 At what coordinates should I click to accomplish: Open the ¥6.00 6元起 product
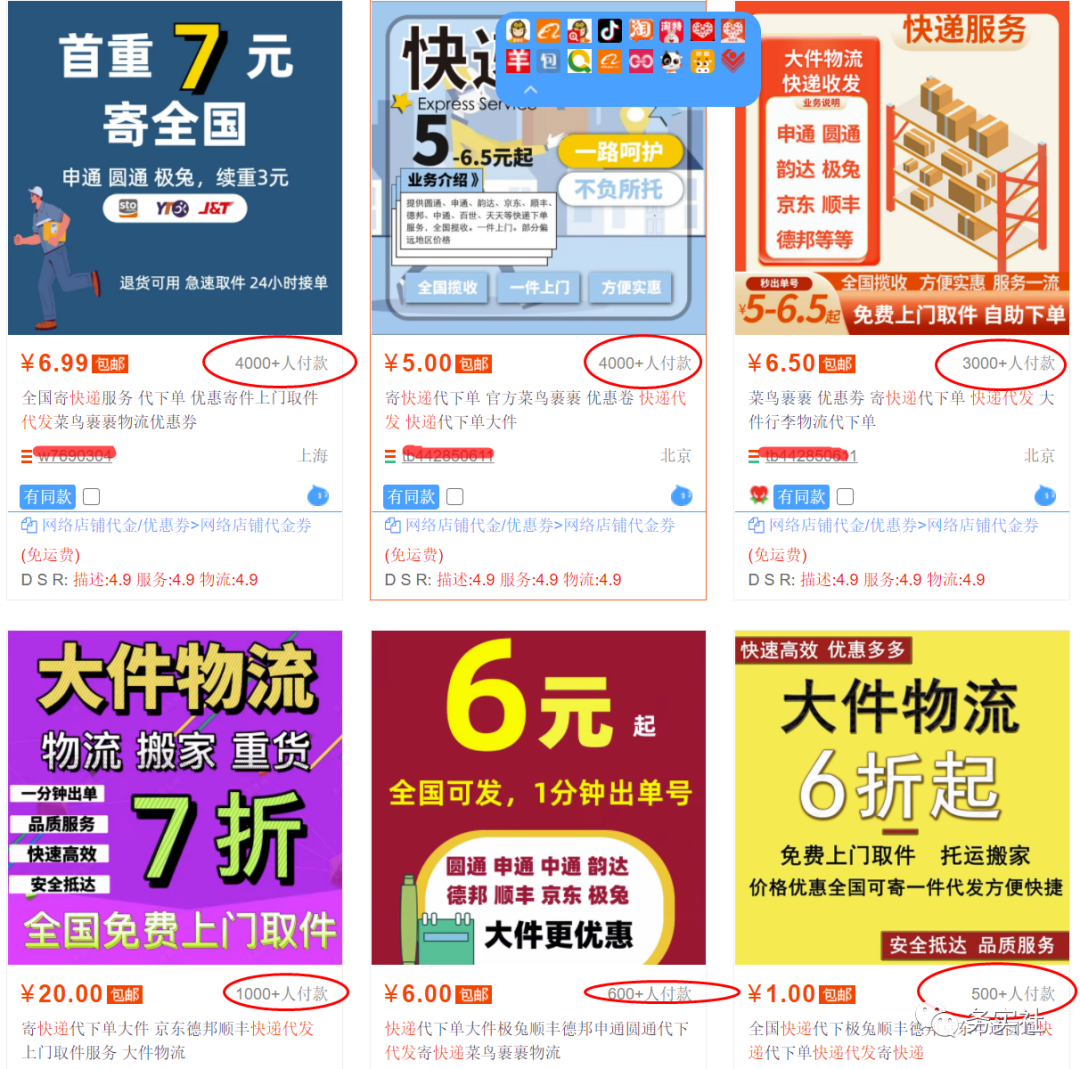(538, 797)
